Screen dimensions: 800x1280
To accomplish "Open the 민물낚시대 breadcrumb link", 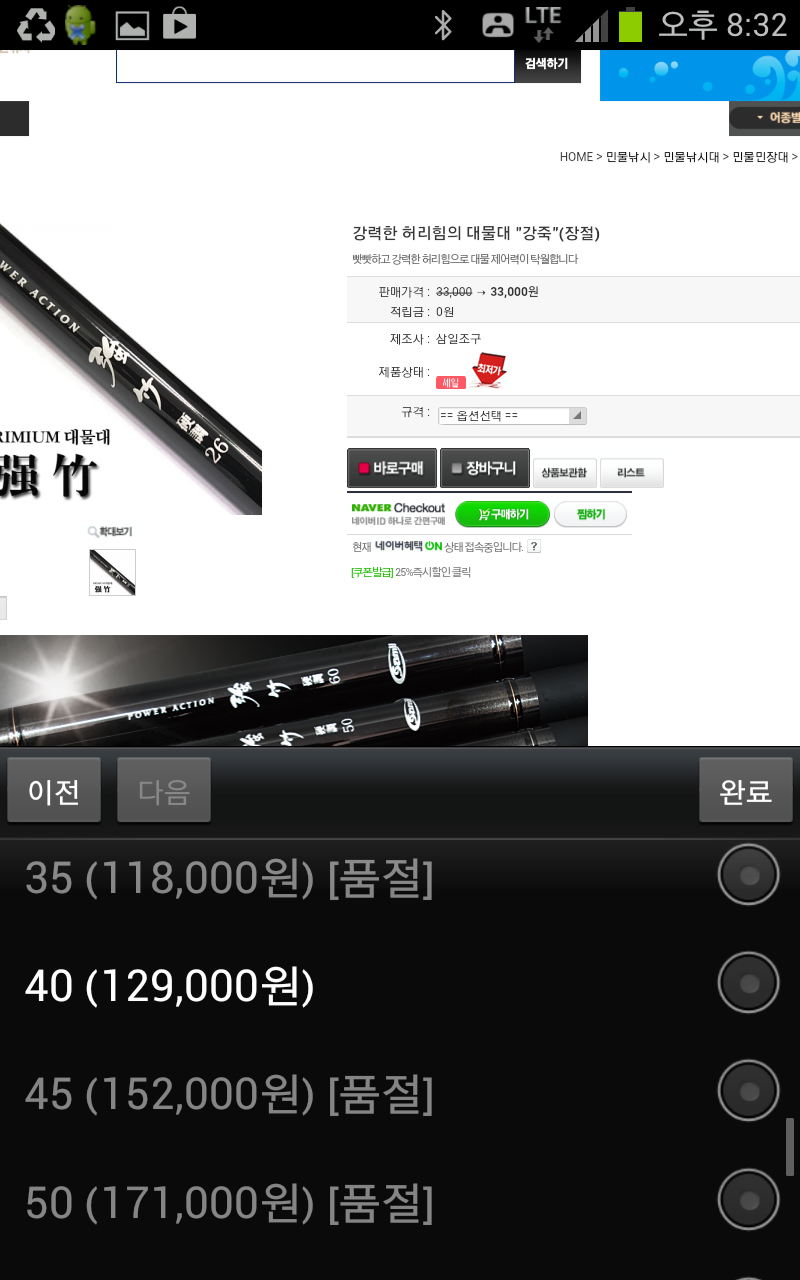I will [692, 157].
